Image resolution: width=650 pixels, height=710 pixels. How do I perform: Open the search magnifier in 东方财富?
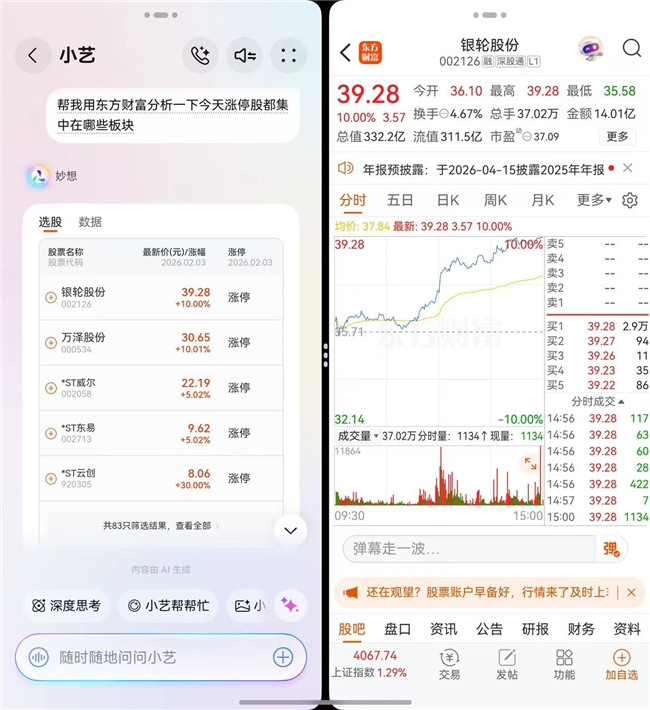point(631,48)
